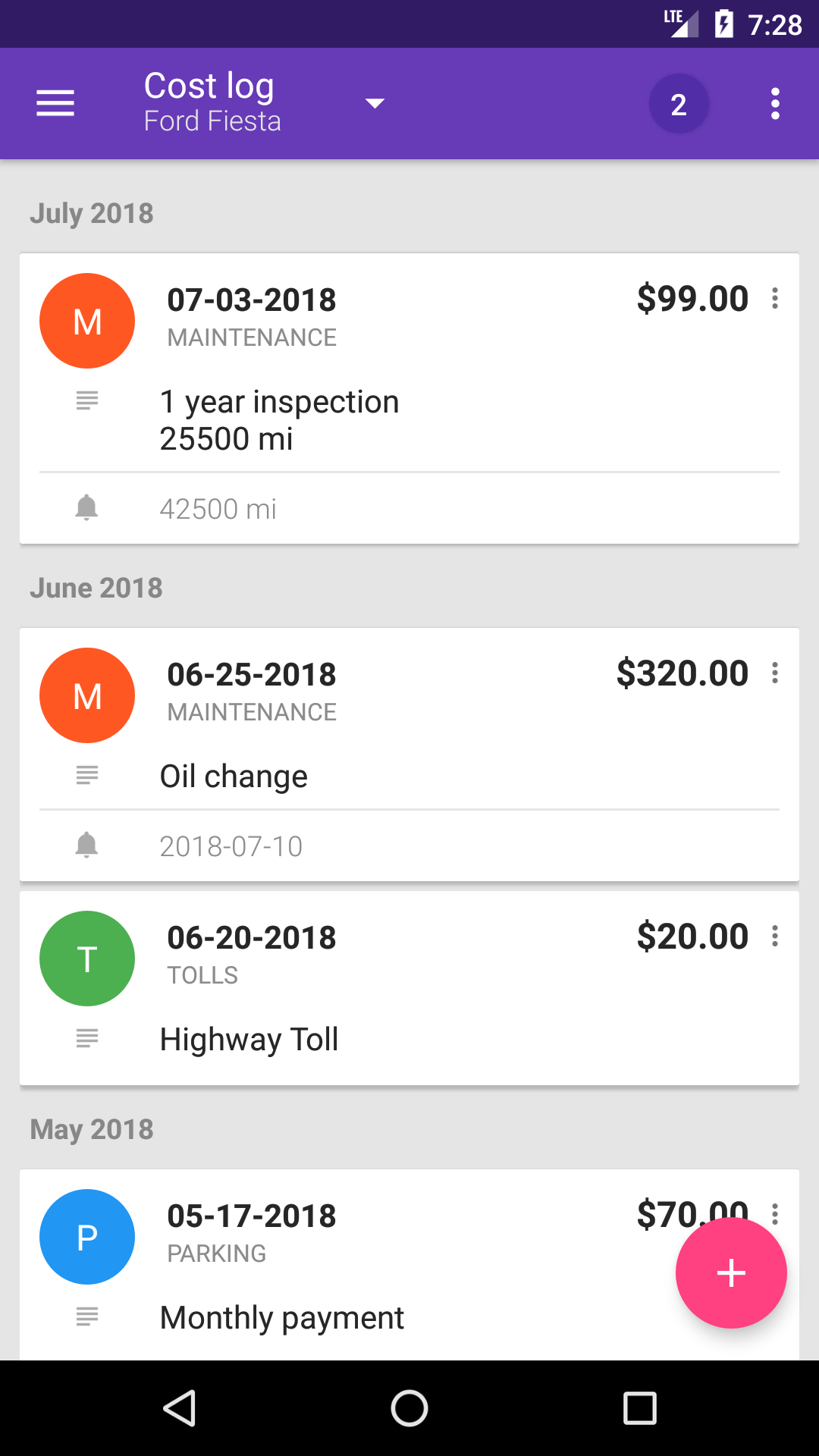Open the hamburger navigation drawer
The width and height of the screenshot is (819, 1456).
click(55, 103)
